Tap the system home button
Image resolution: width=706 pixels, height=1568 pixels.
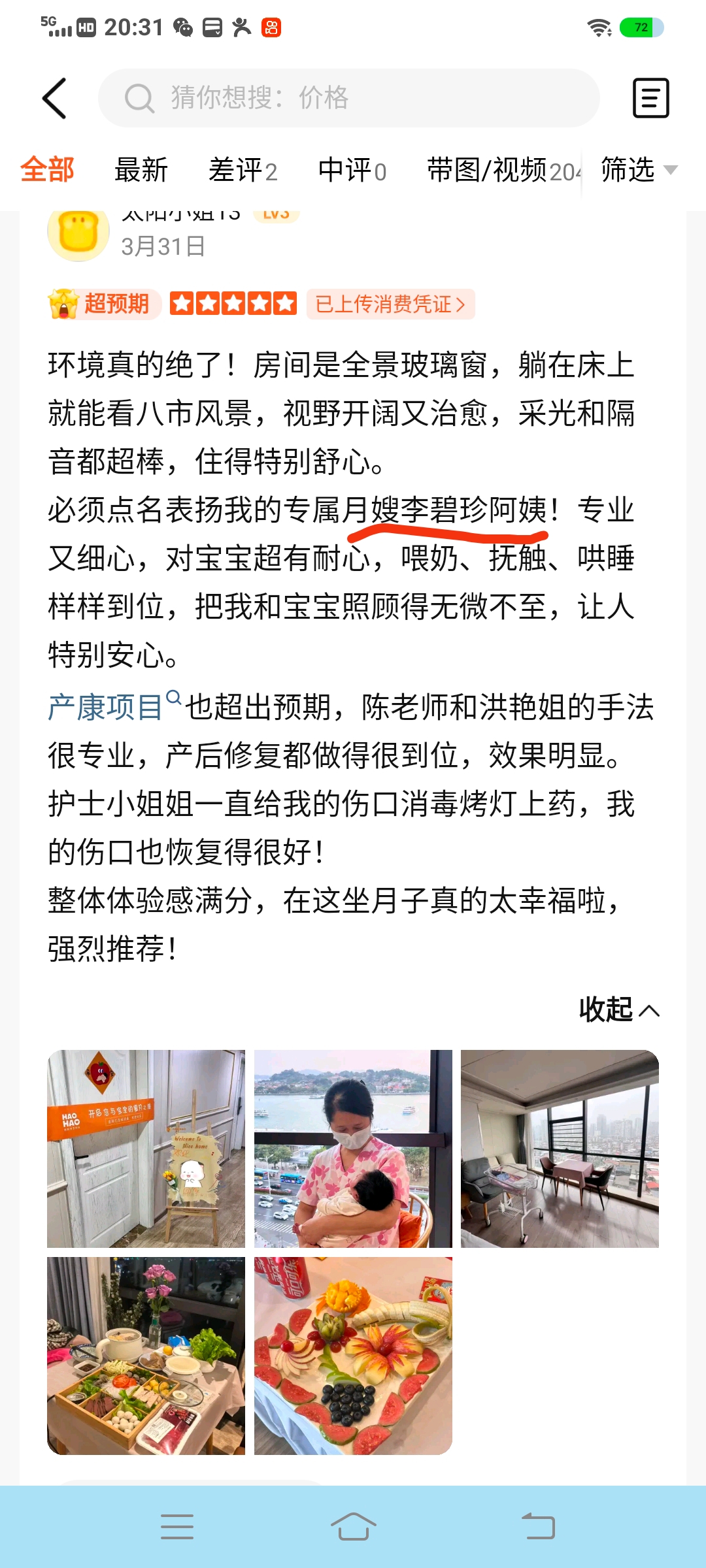coord(353,1527)
